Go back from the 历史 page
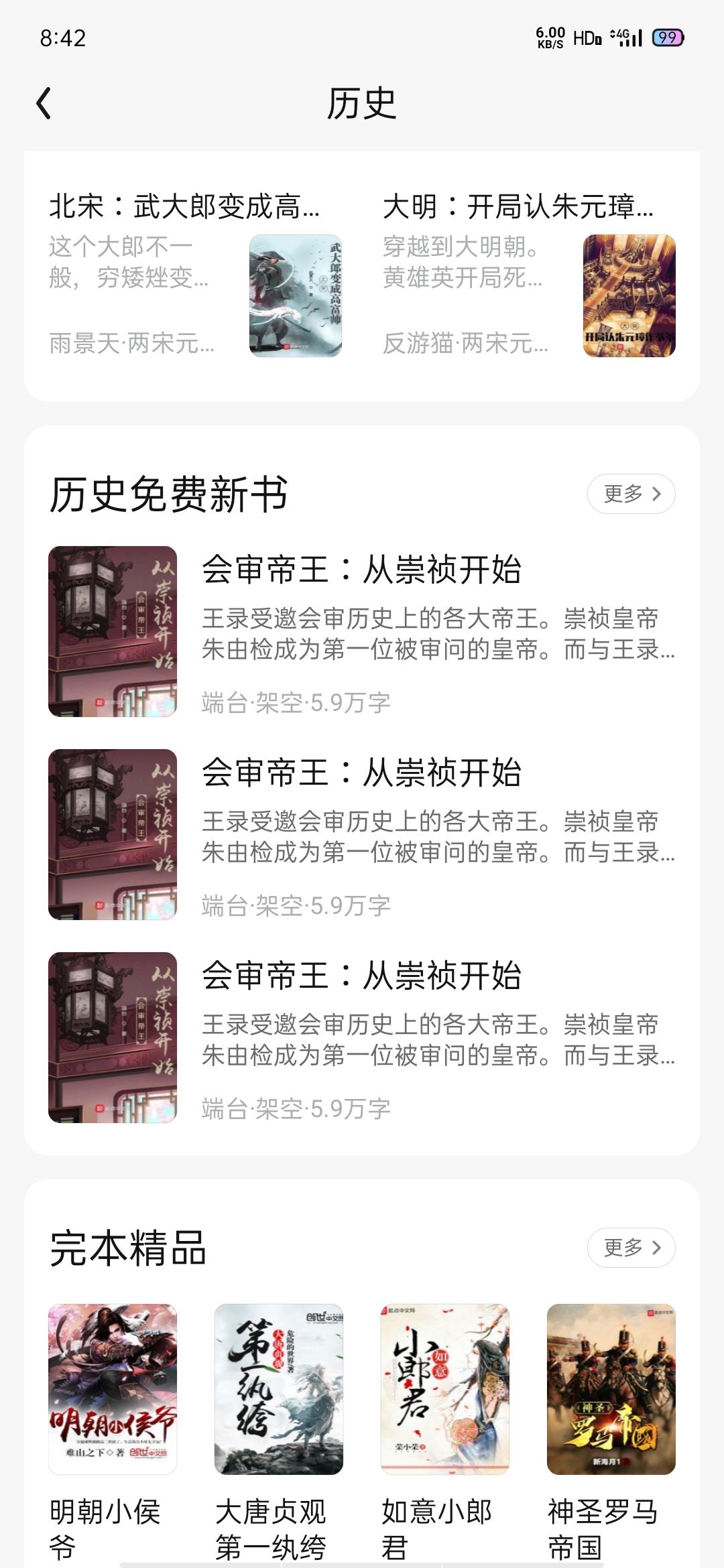Screen dimensions: 724x1568 44,104
